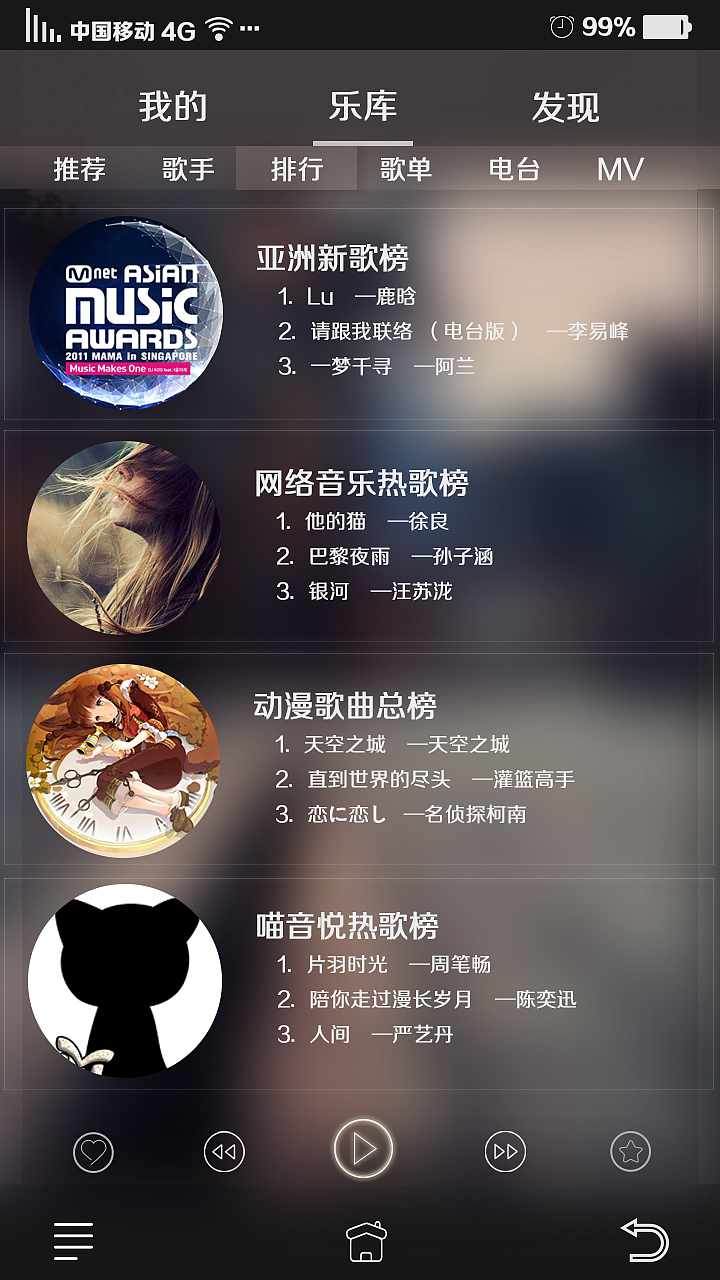The height and width of the screenshot is (1280, 720).
Task: Open the 电台 radio section
Action: pyautogui.click(x=513, y=170)
